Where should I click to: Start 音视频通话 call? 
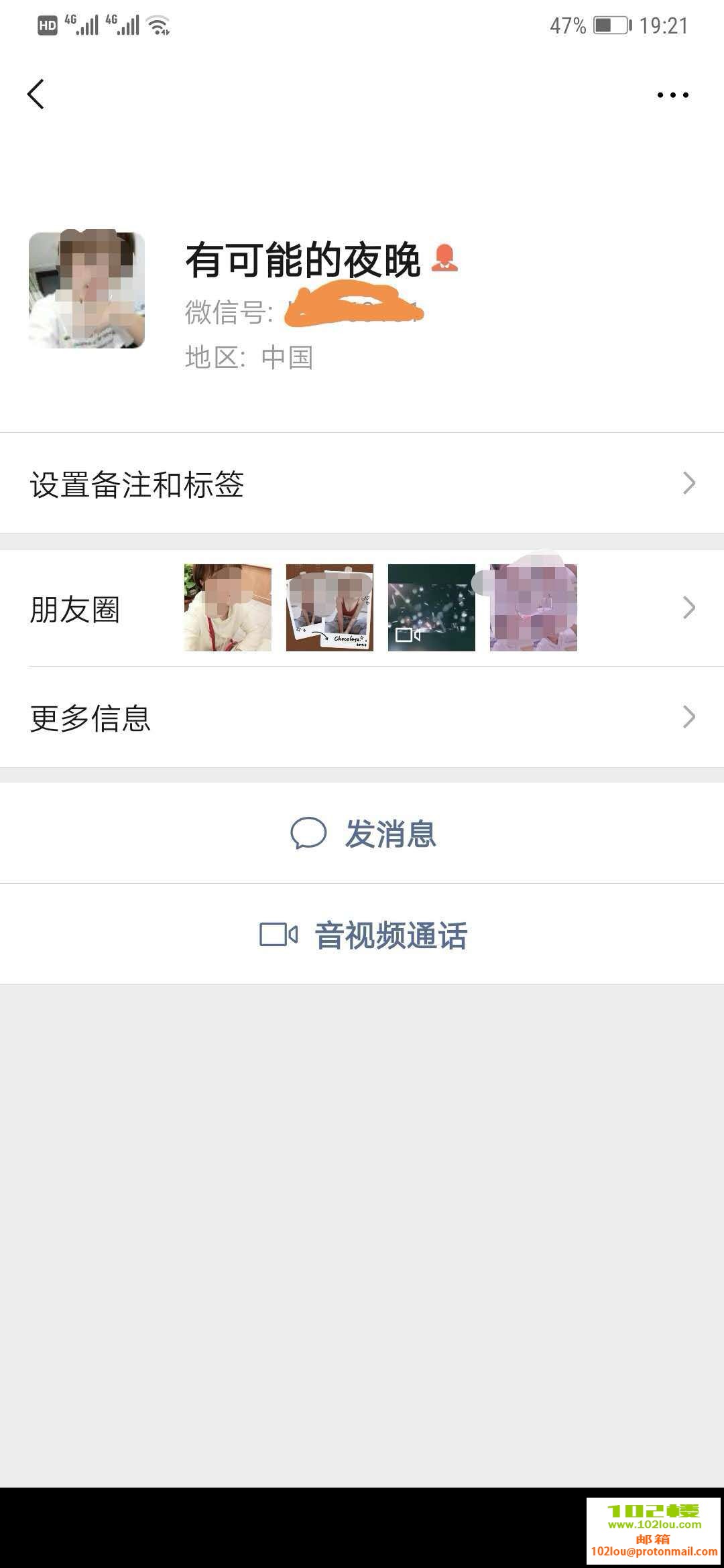click(363, 935)
